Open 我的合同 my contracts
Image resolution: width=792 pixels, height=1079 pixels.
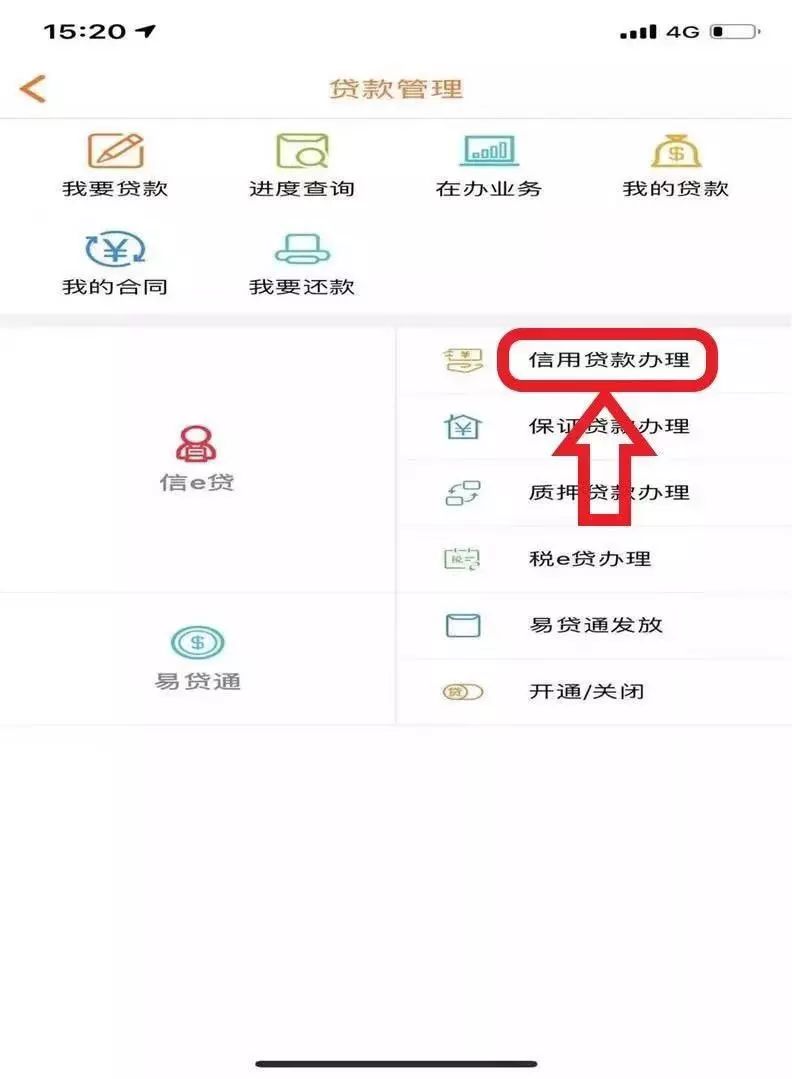point(115,264)
